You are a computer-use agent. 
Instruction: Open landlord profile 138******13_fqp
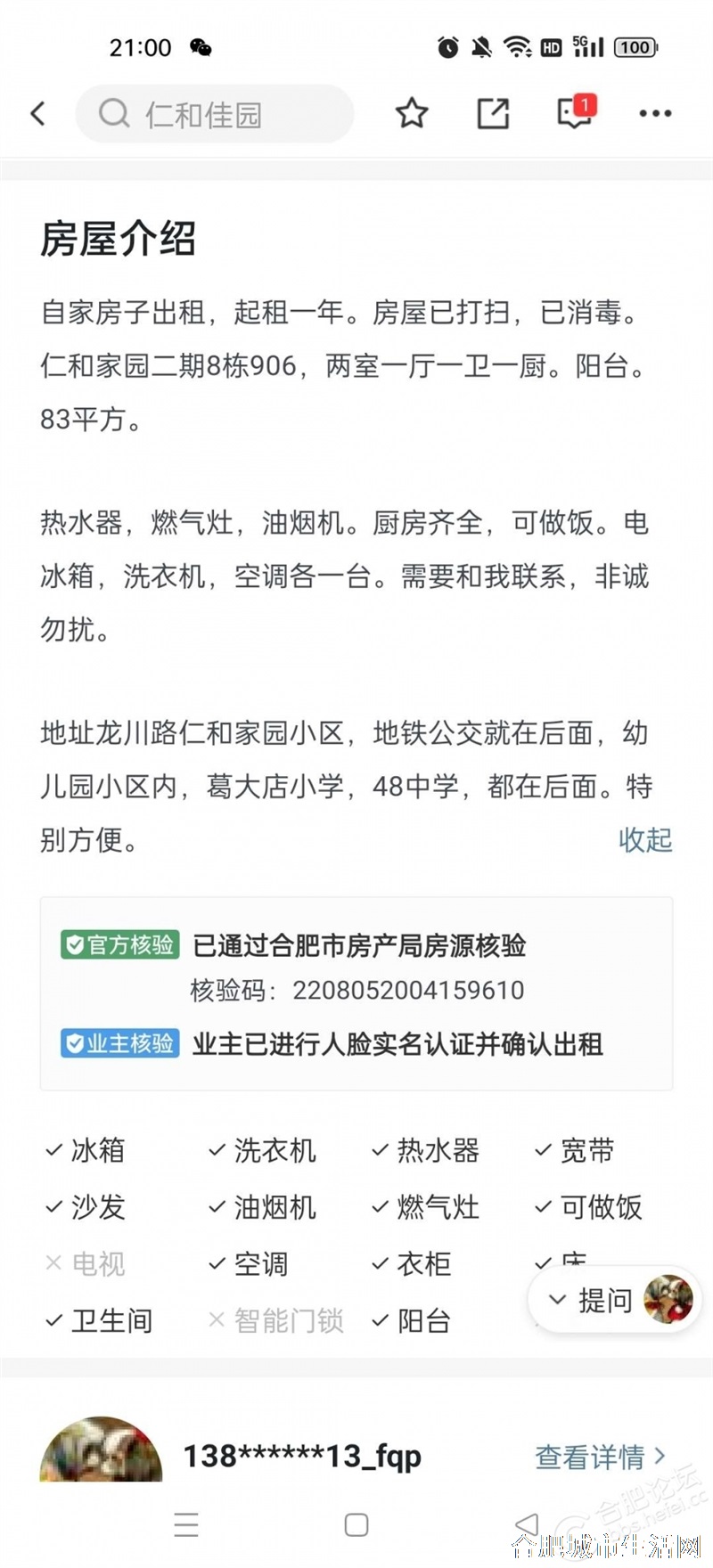tap(301, 1456)
